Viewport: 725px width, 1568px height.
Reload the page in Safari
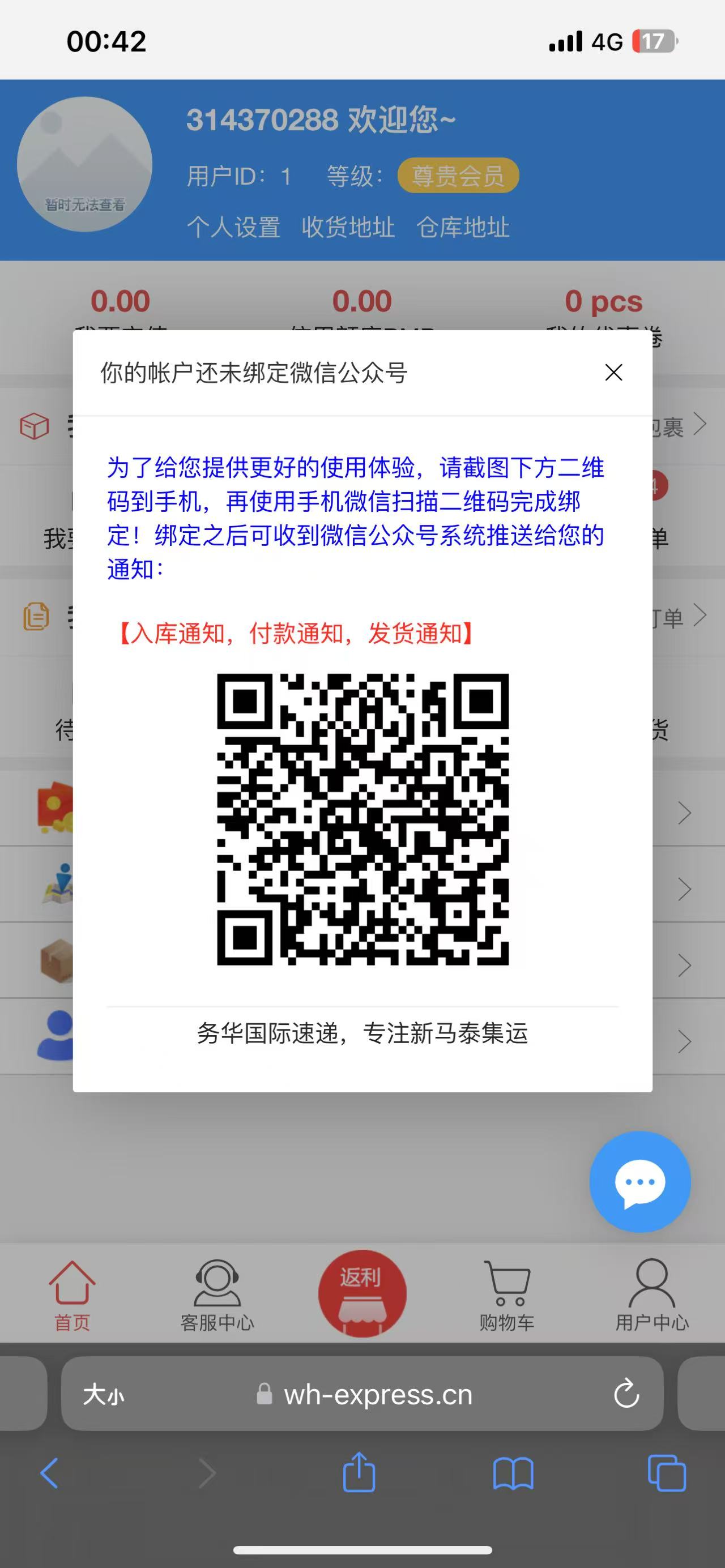(x=626, y=1395)
